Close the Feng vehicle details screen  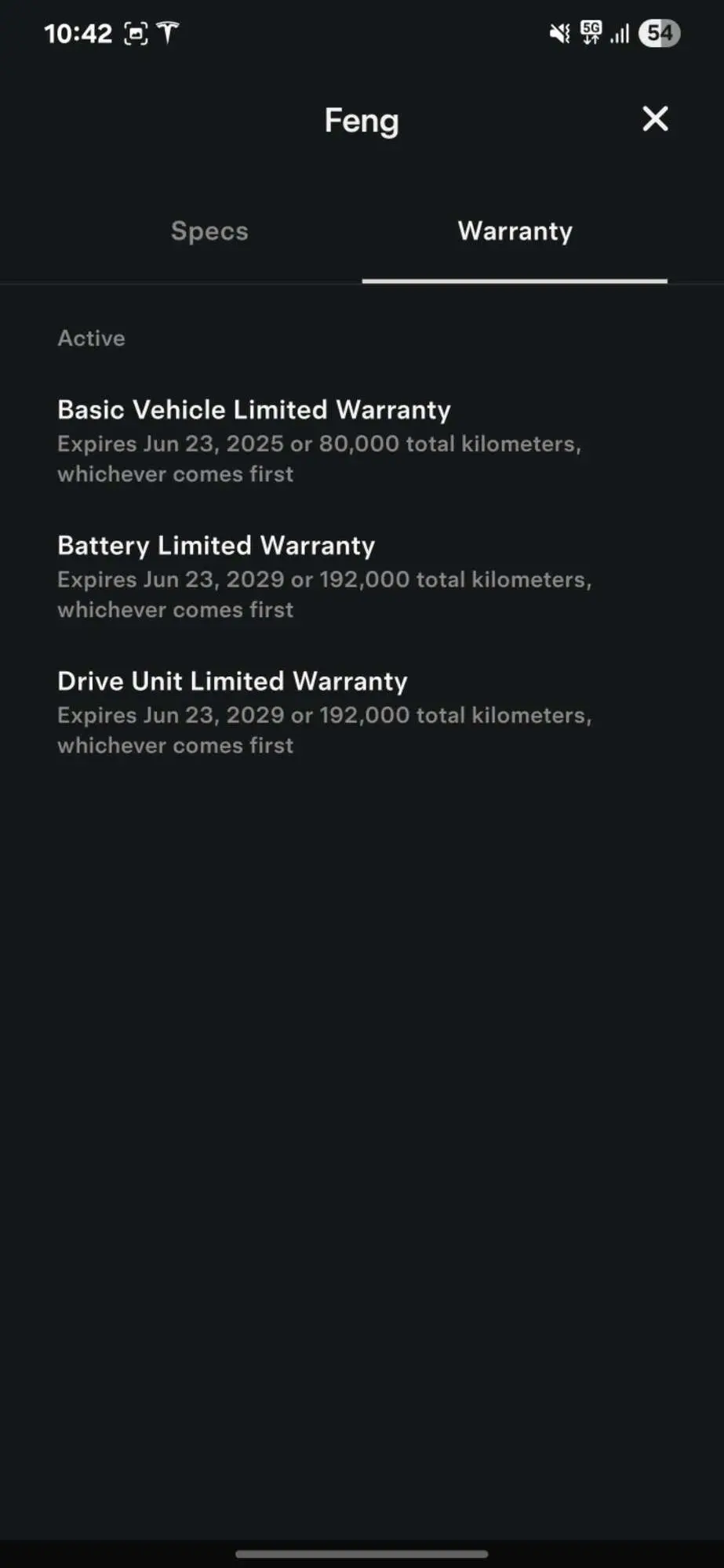(x=655, y=119)
